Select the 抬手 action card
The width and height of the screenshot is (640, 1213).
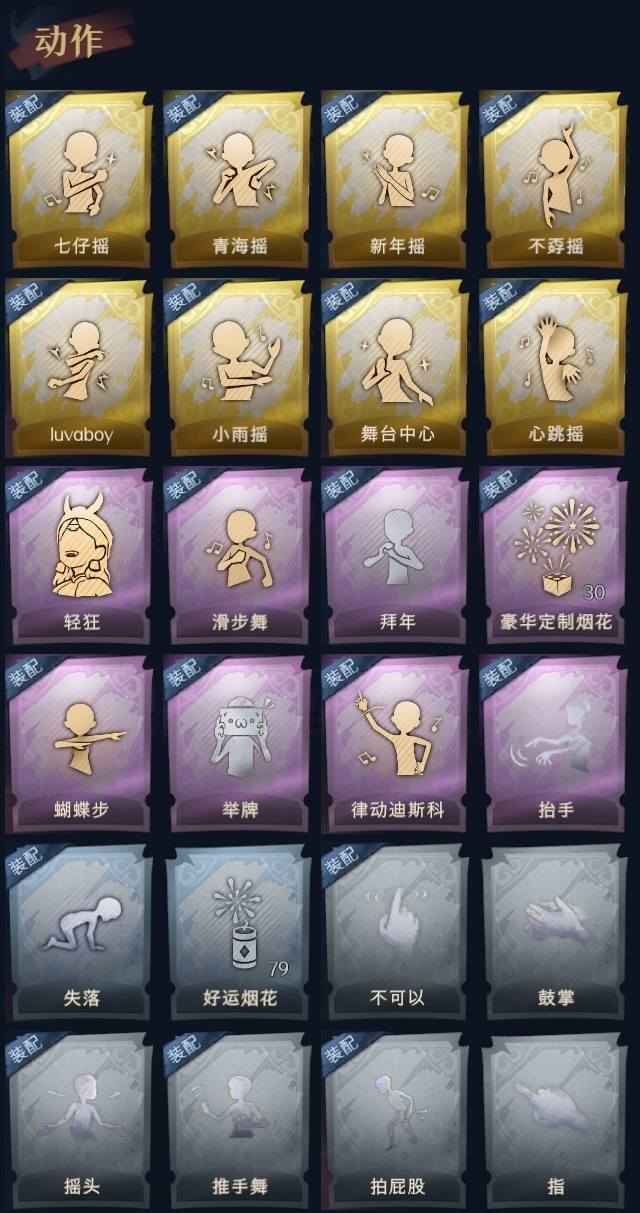point(554,741)
